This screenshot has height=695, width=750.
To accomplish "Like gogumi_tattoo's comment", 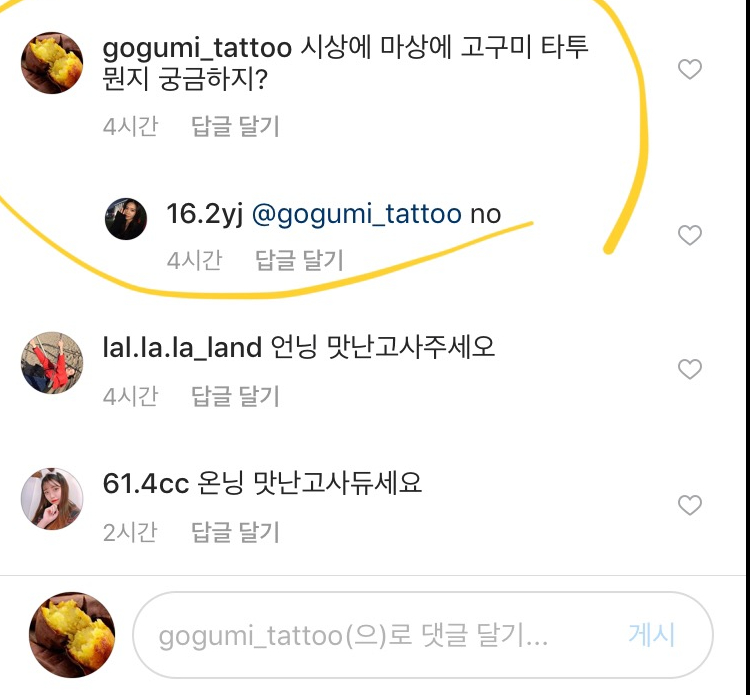I will 690,69.
